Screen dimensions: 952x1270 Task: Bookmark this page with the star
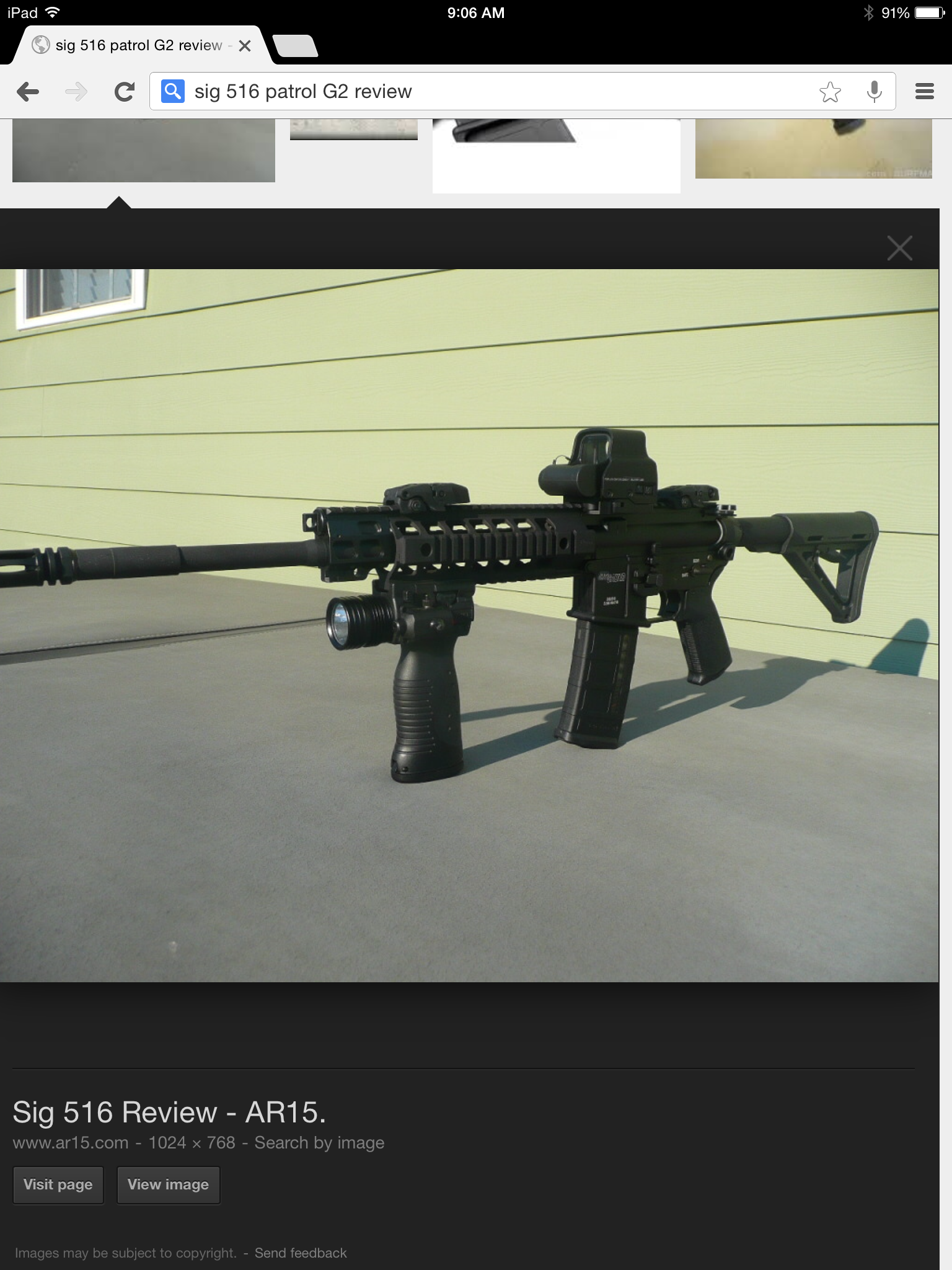click(x=830, y=92)
